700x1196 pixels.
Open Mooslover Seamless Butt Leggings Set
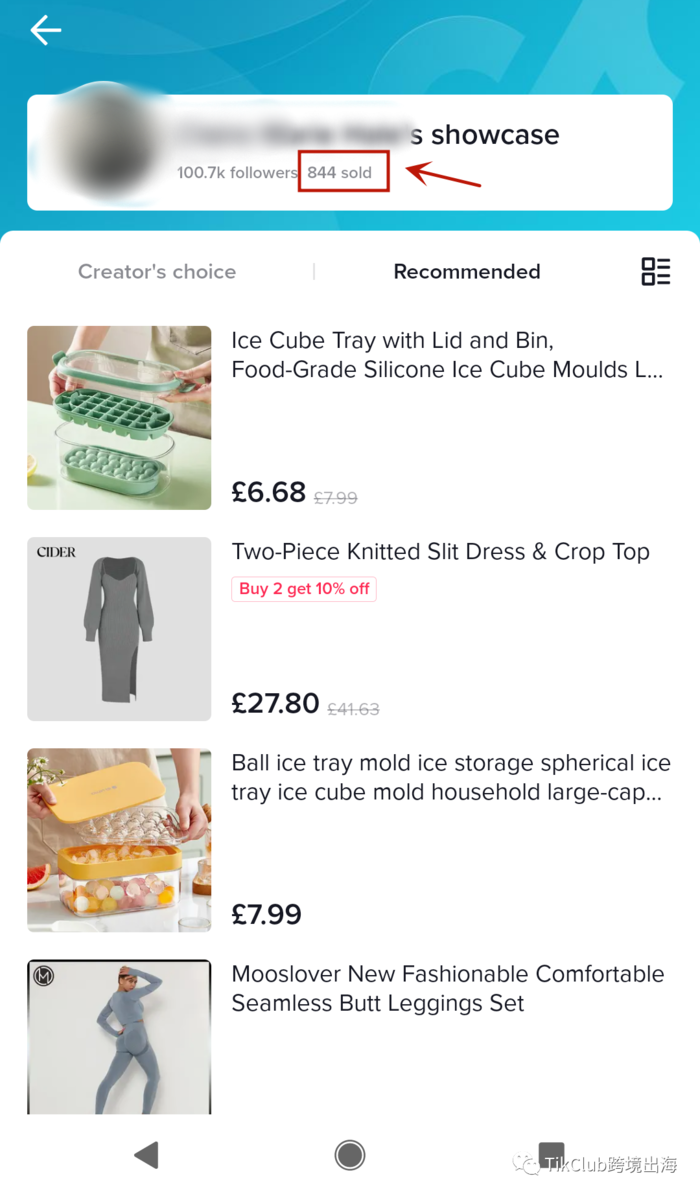[447, 988]
